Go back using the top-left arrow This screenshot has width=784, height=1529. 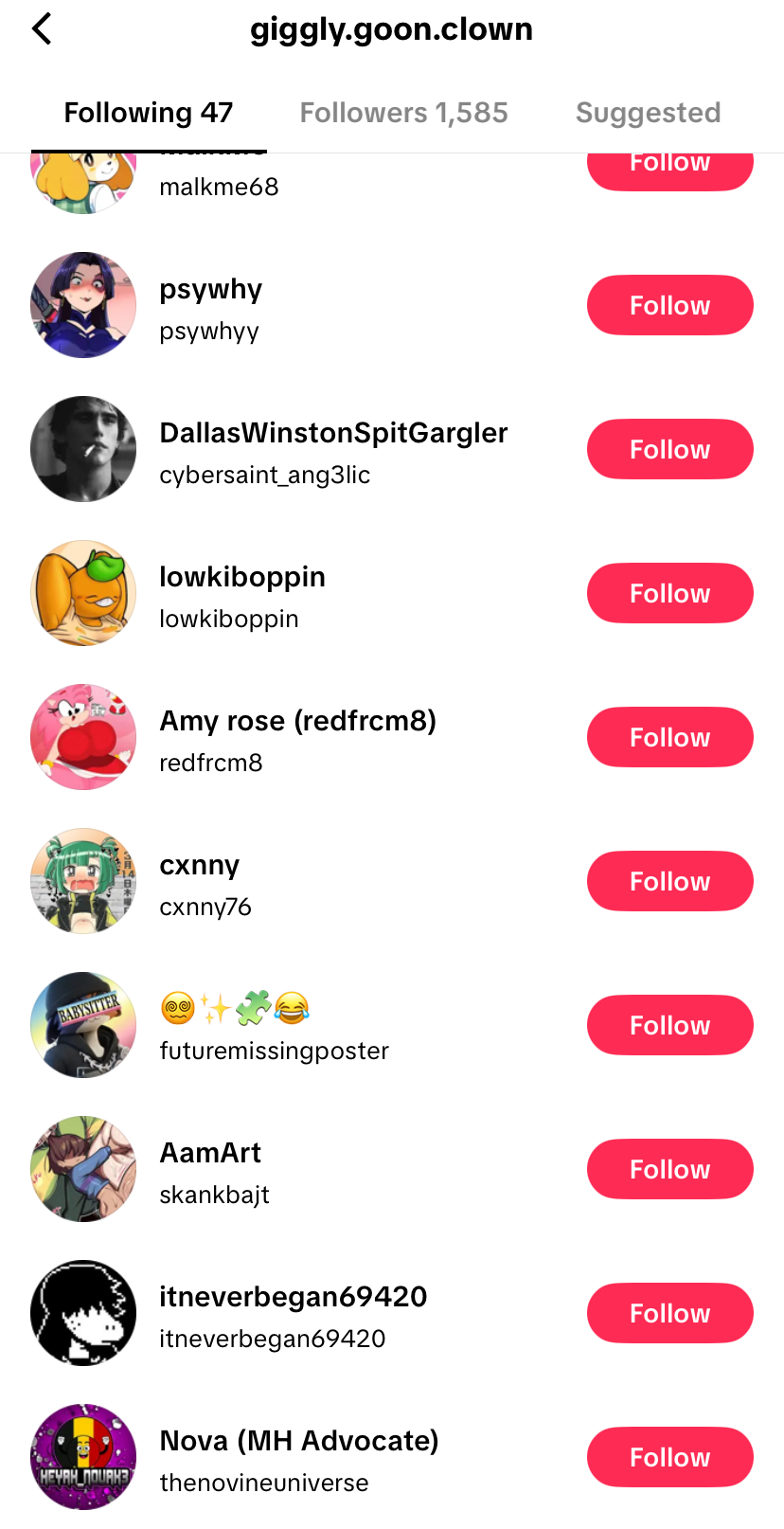point(42,28)
